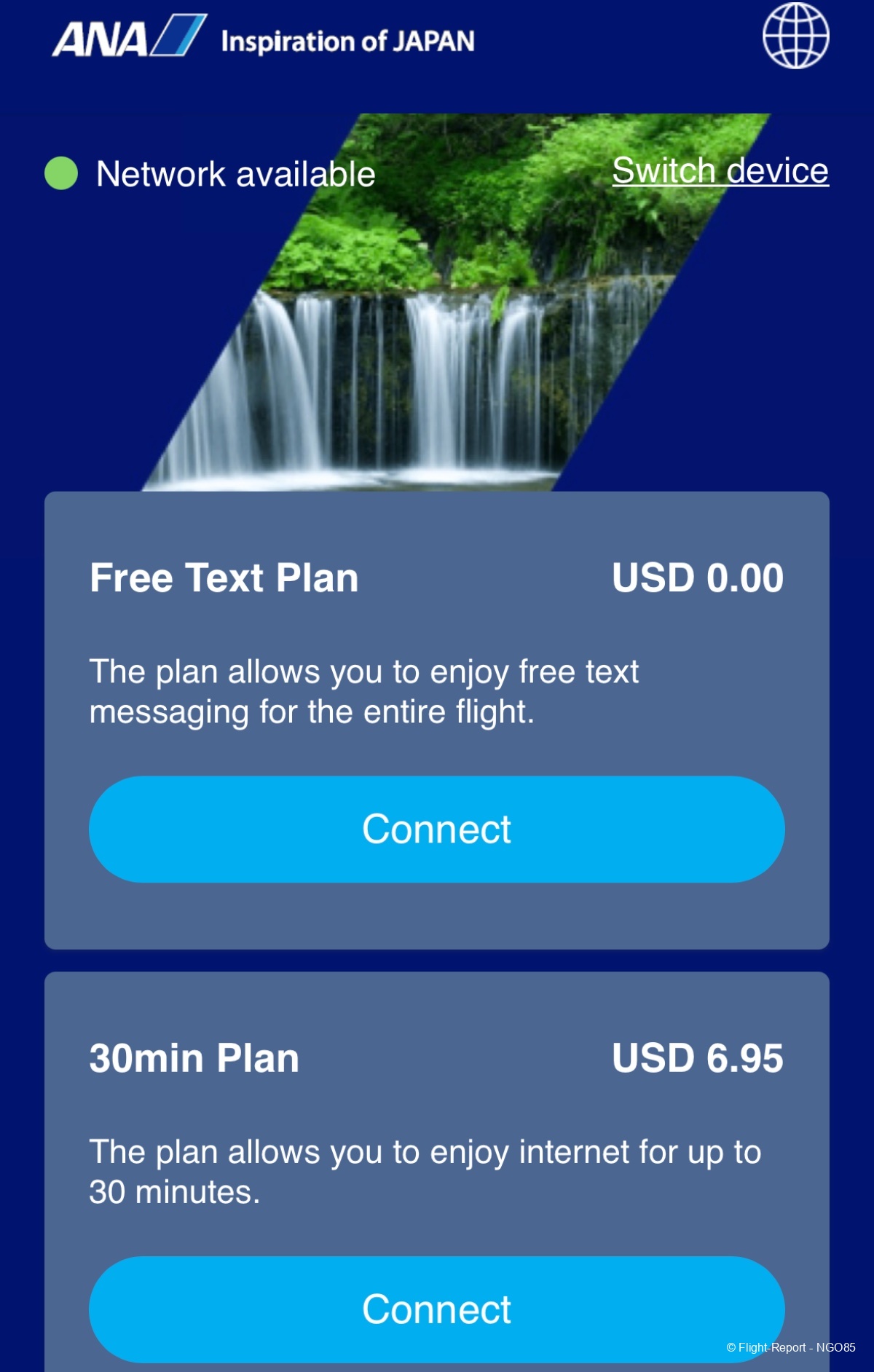
Task: Open the language globe icon
Action: [x=795, y=36]
